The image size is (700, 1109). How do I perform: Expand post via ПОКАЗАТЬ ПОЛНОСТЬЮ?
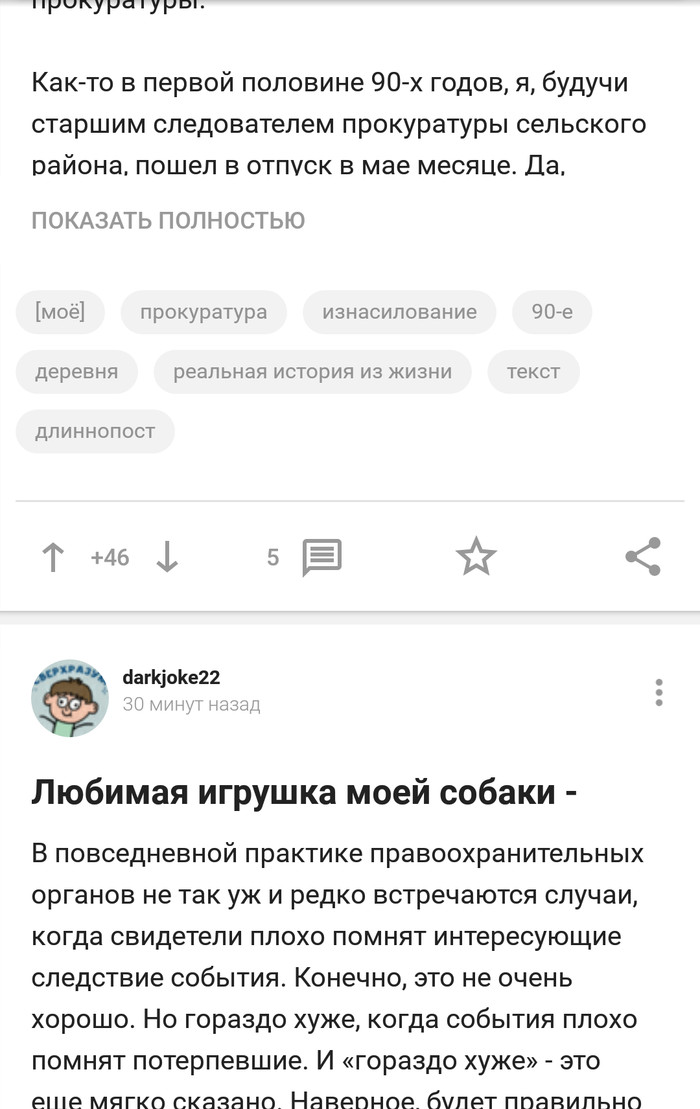168,220
